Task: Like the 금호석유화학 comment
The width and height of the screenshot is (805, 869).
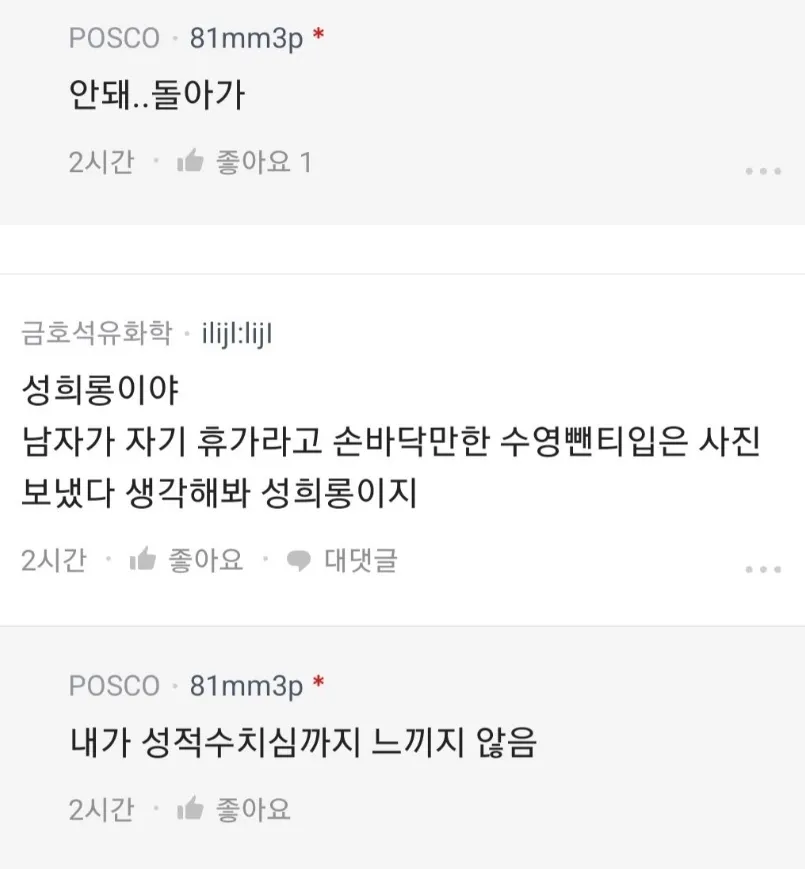Action: pyautogui.click(x=186, y=560)
